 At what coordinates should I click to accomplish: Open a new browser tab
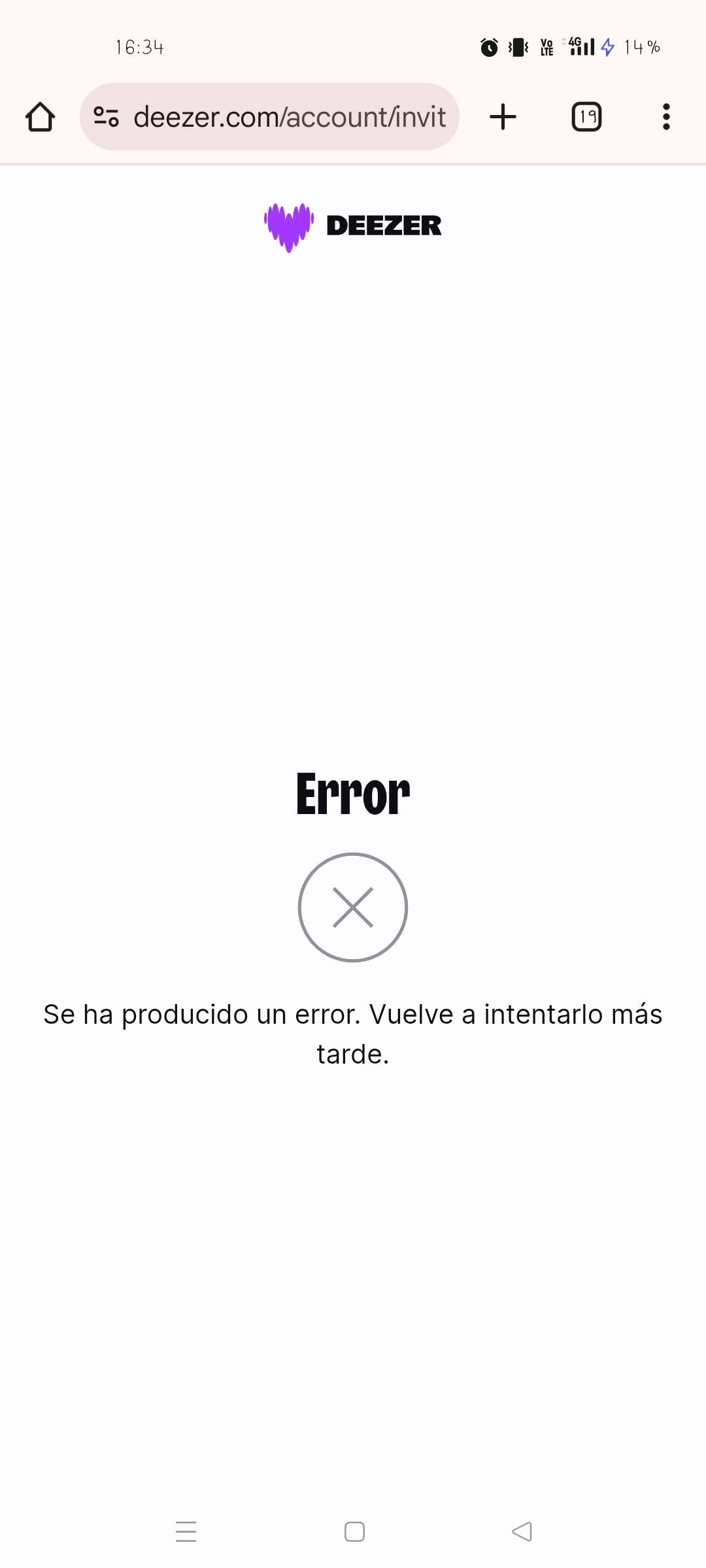503,117
